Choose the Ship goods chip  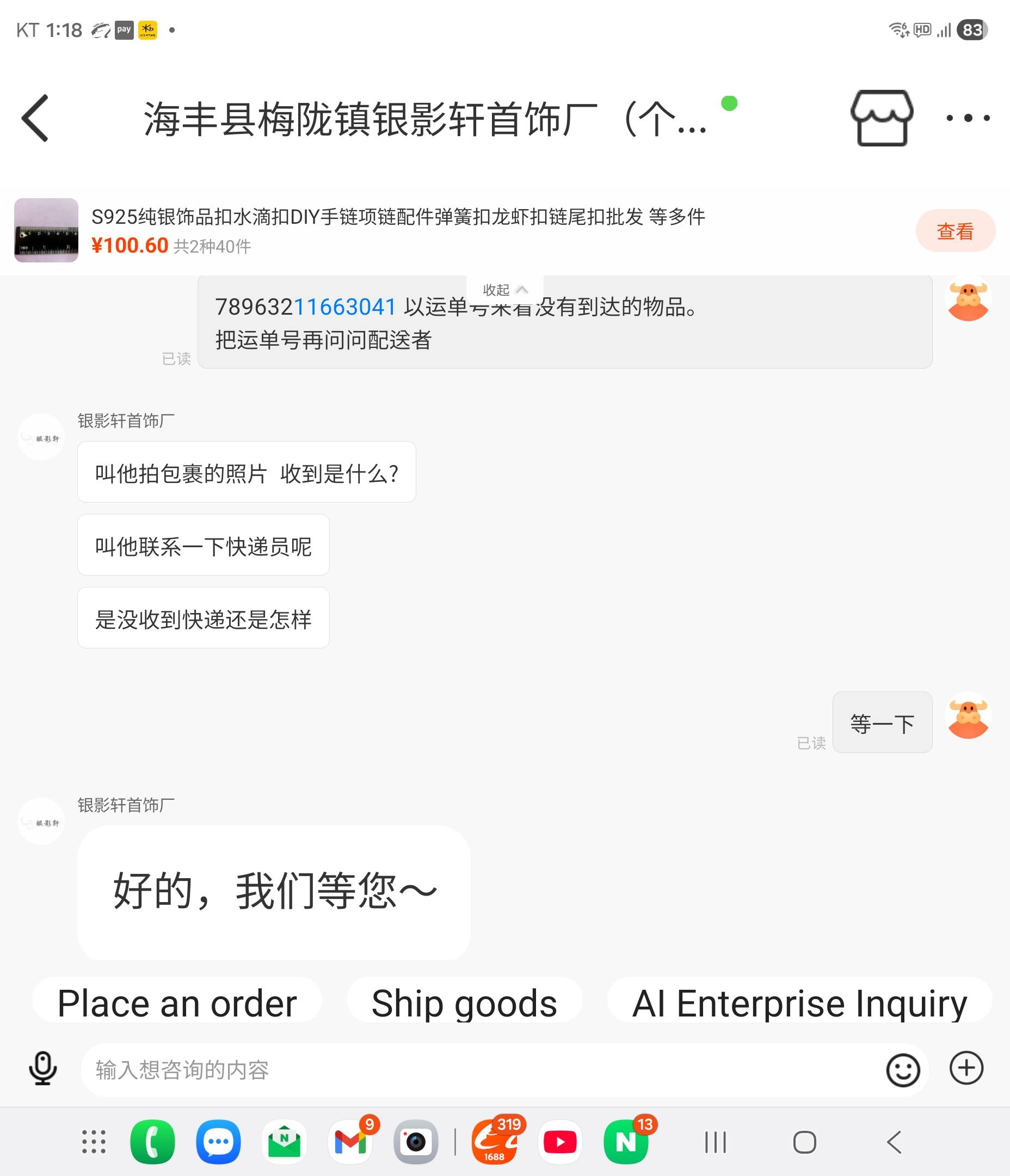click(x=464, y=1002)
